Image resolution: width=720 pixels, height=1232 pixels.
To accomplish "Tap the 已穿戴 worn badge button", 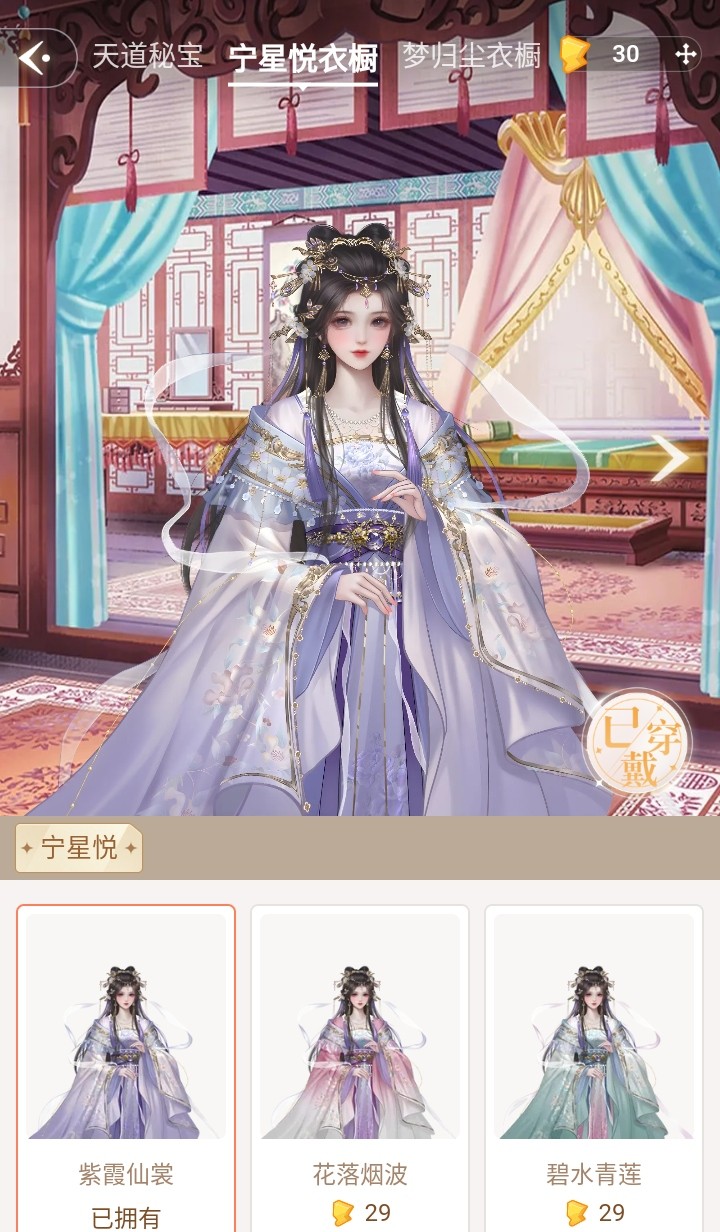I will (638, 742).
